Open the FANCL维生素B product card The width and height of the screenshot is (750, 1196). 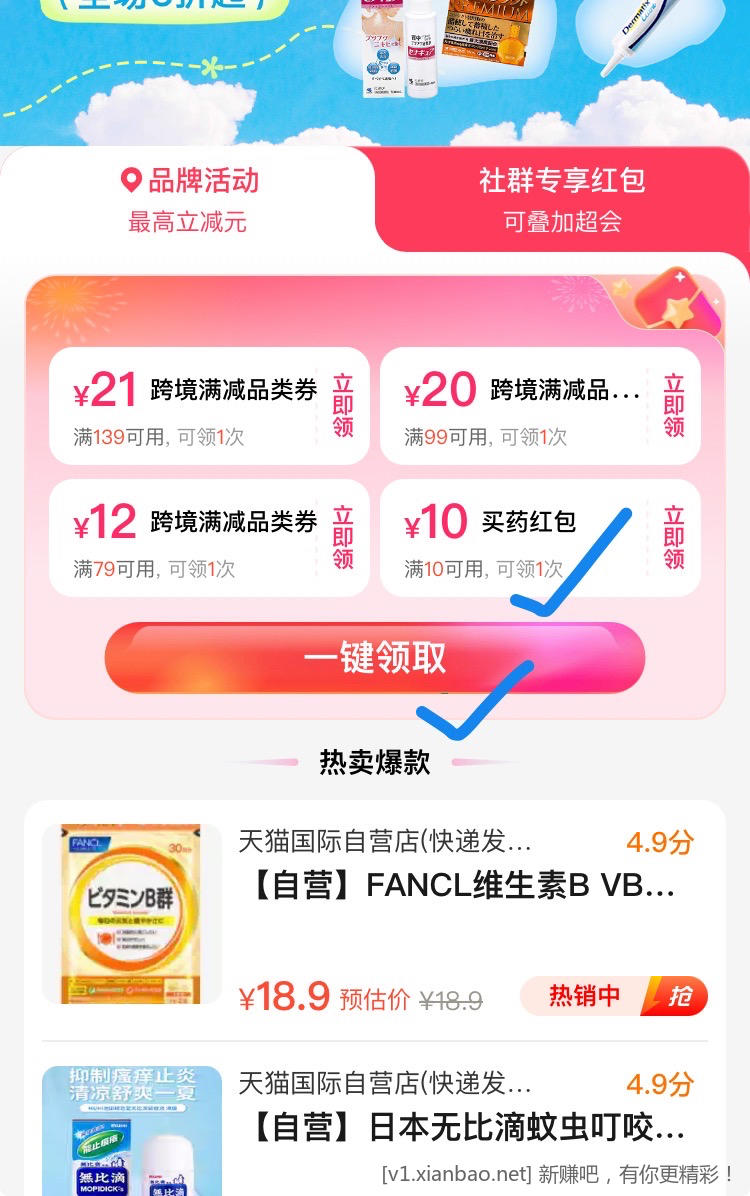460,886
